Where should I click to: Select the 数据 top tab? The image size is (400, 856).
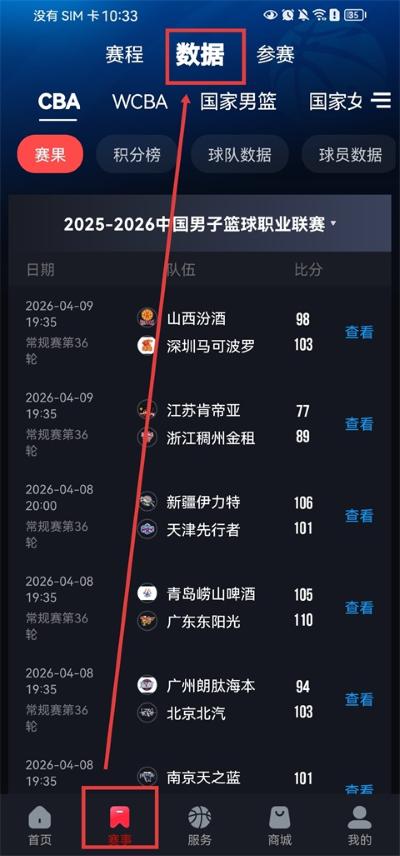(x=200, y=55)
